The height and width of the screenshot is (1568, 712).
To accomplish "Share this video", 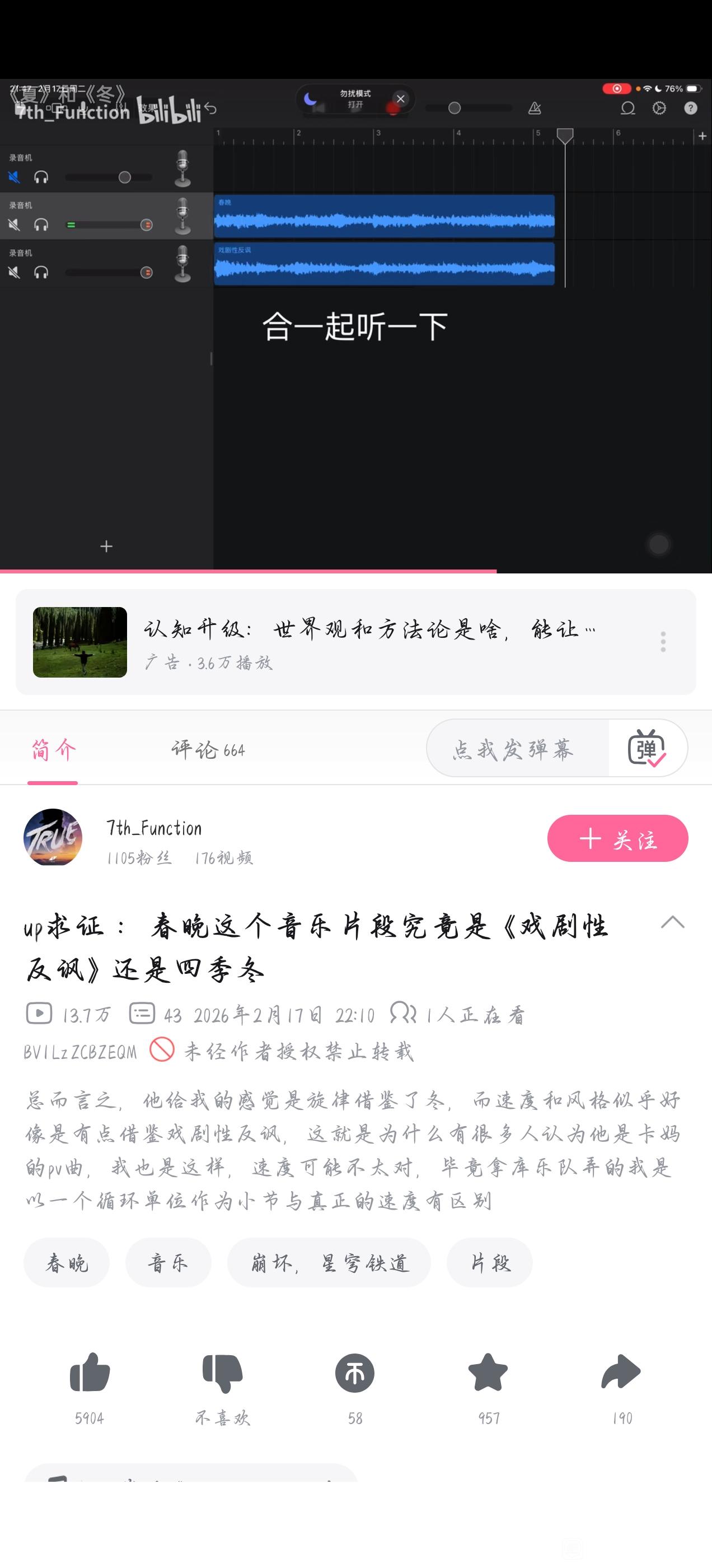I will pyautogui.click(x=621, y=1373).
